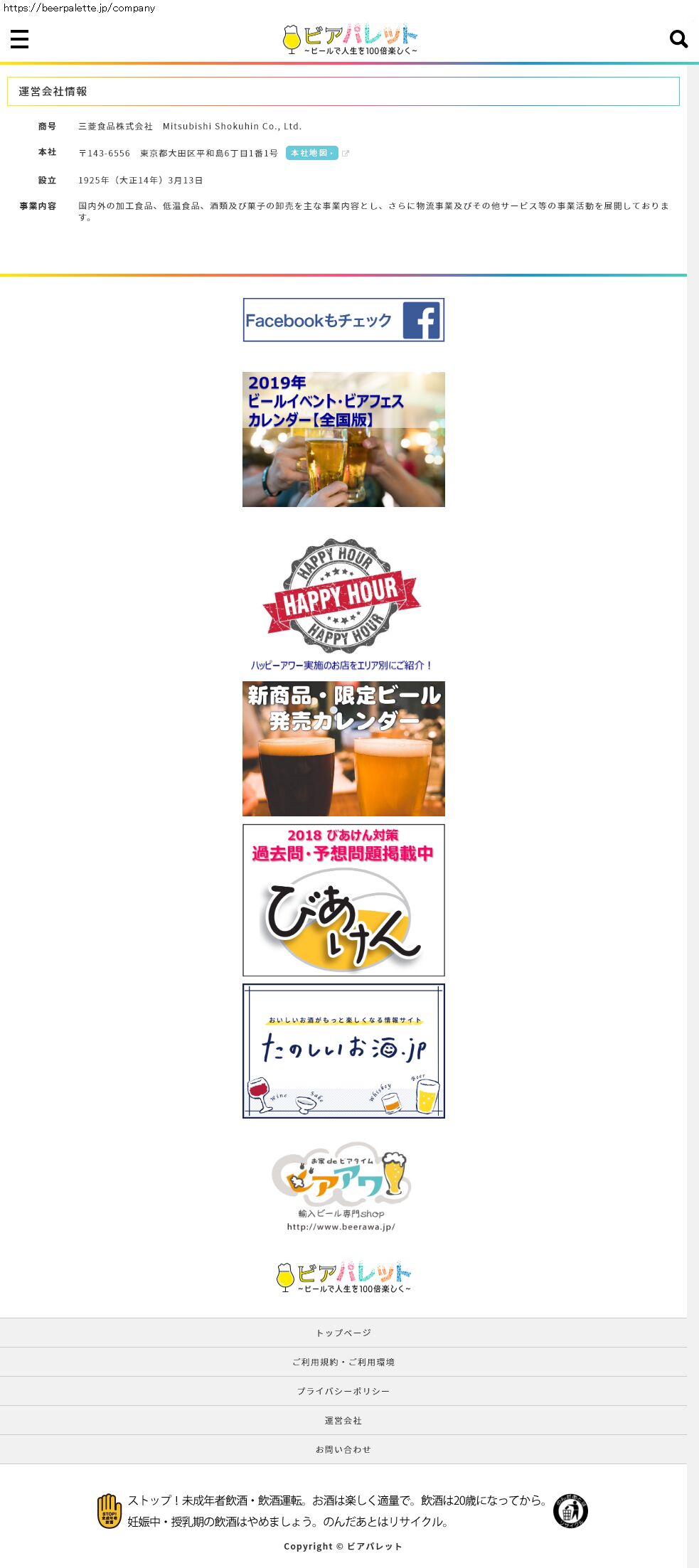Open the ビアアワ imported beer shop banner
Image resolution: width=699 pixels, height=1568 pixels.
(342, 1185)
